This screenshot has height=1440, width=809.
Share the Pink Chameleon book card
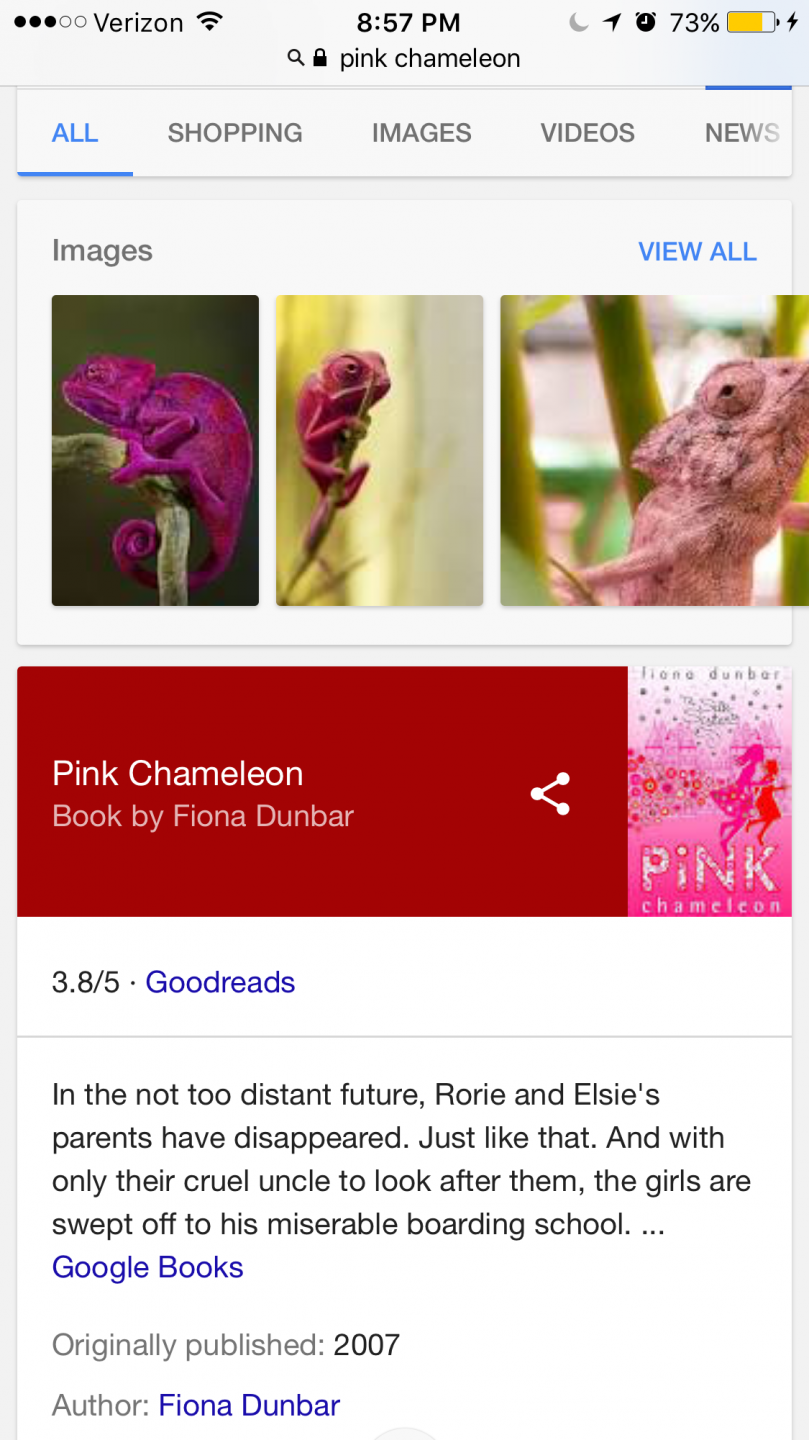(x=550, y=794)
